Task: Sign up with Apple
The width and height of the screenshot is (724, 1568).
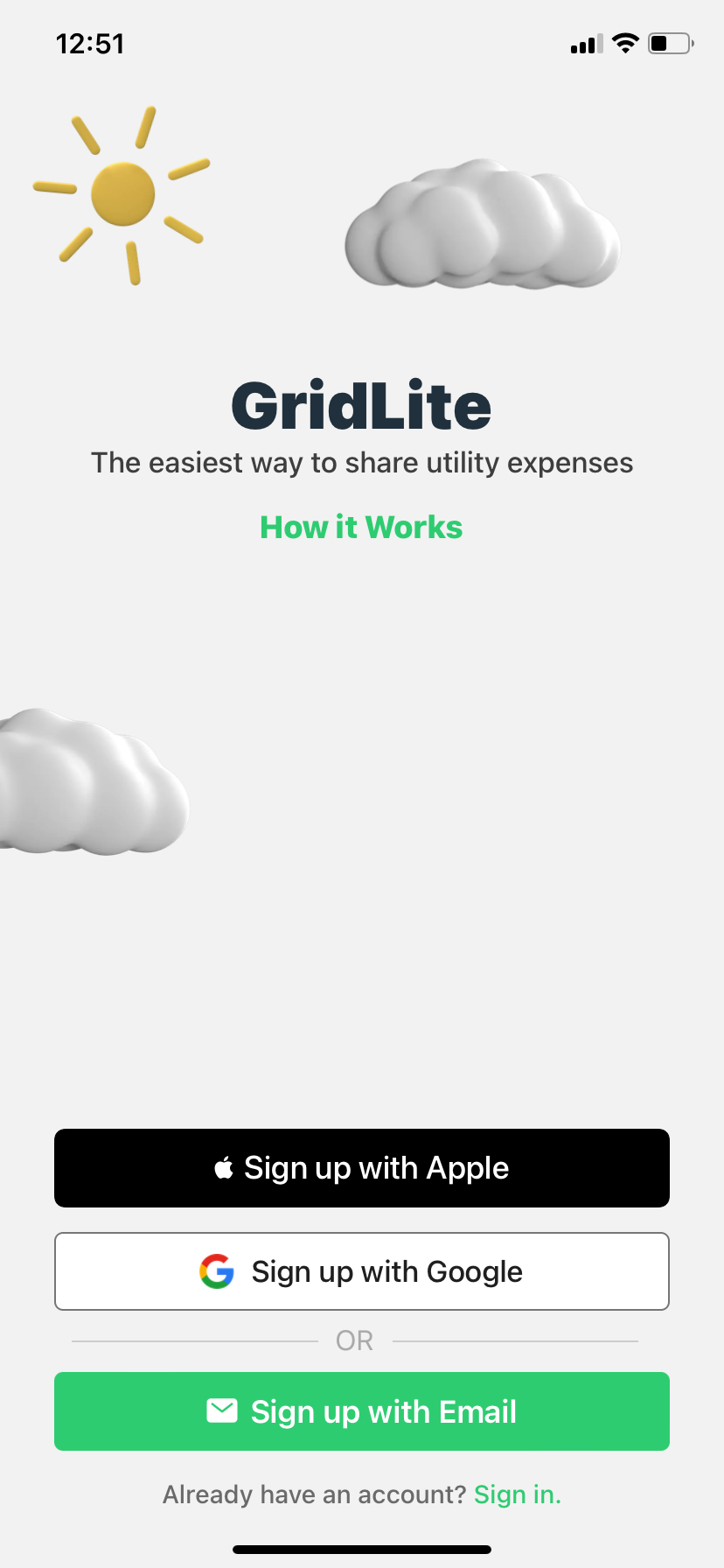Action: (361, 1168)
